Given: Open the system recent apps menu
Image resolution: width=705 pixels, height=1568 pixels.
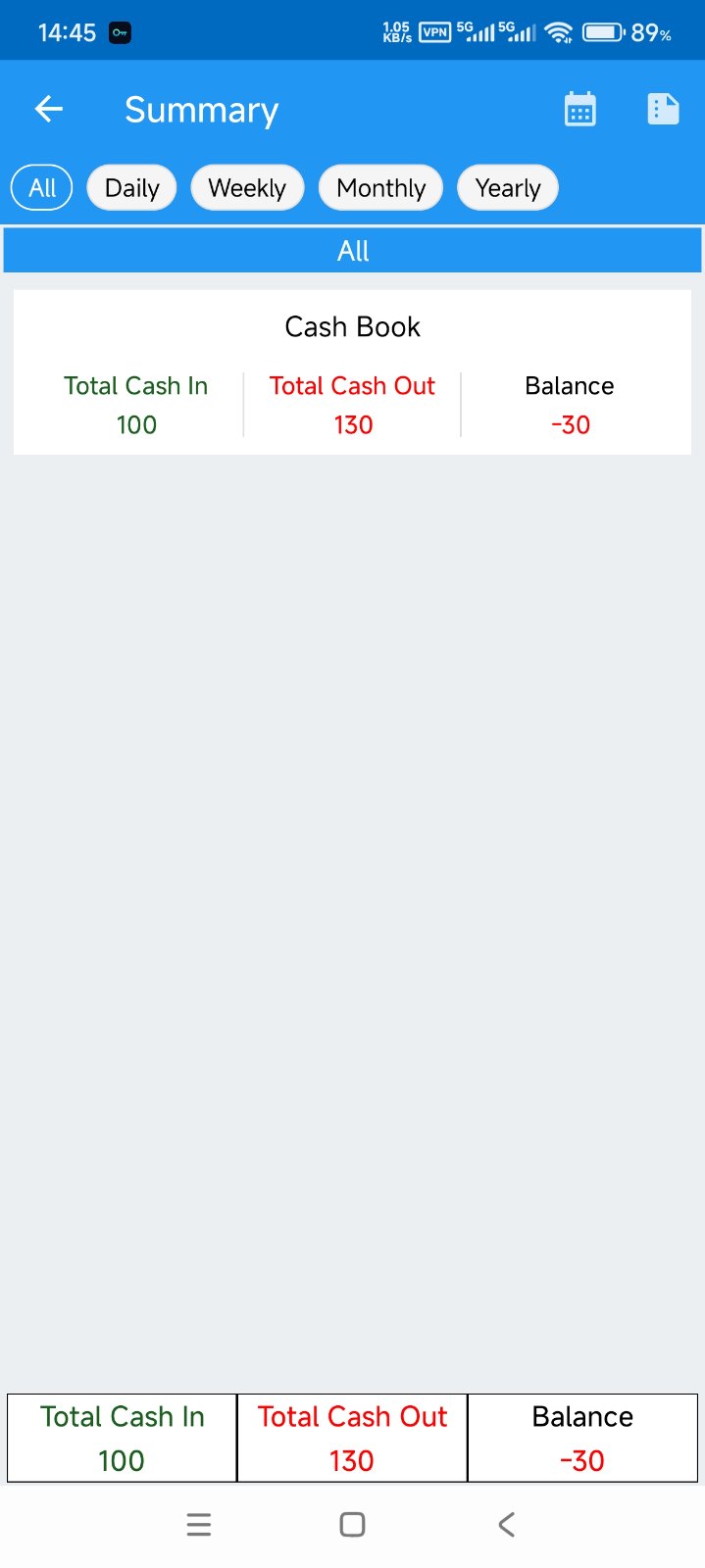Looking at the screenshot, I should [x=199, y=1524].
